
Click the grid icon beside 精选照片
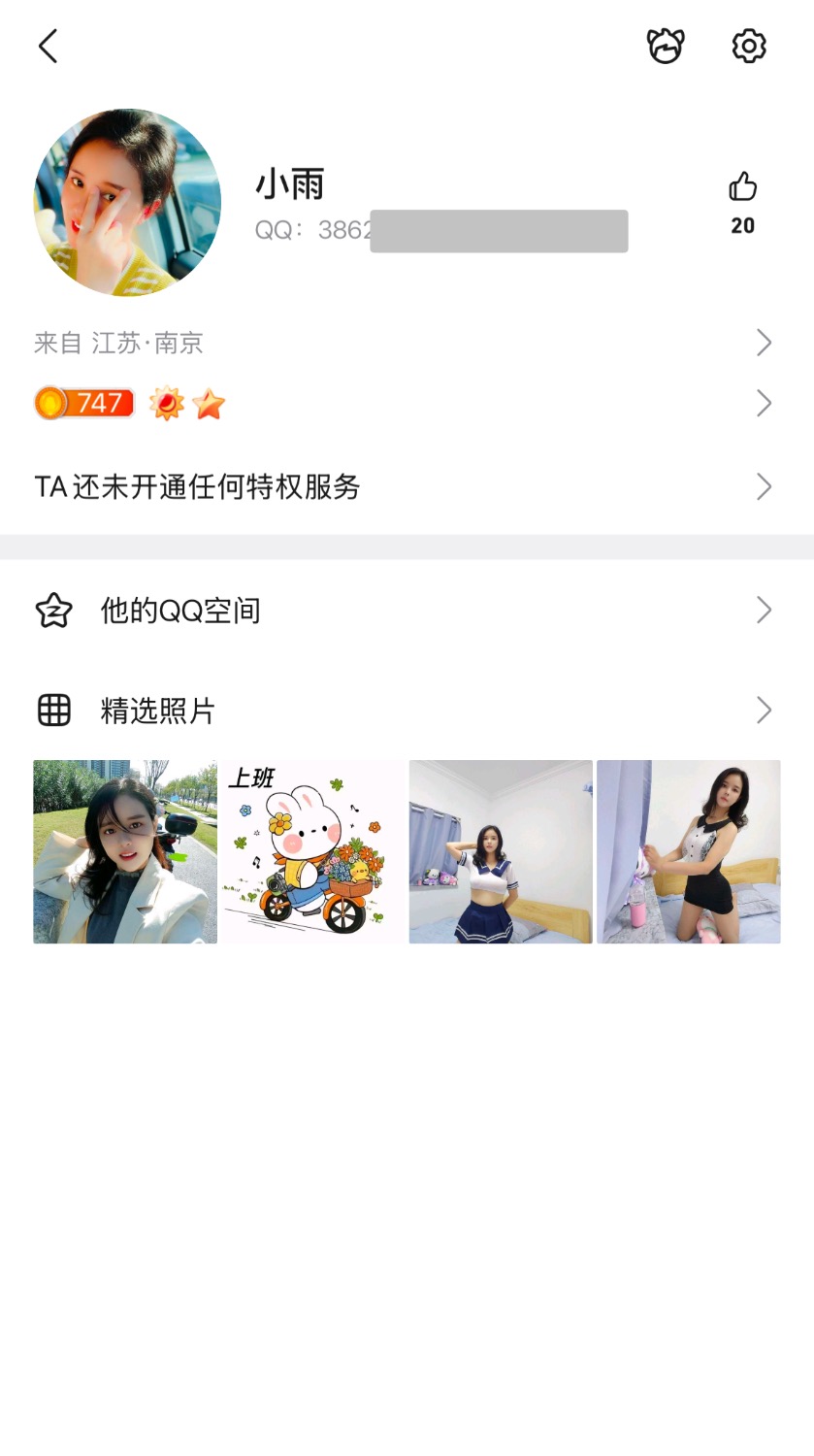coord(54,710)
